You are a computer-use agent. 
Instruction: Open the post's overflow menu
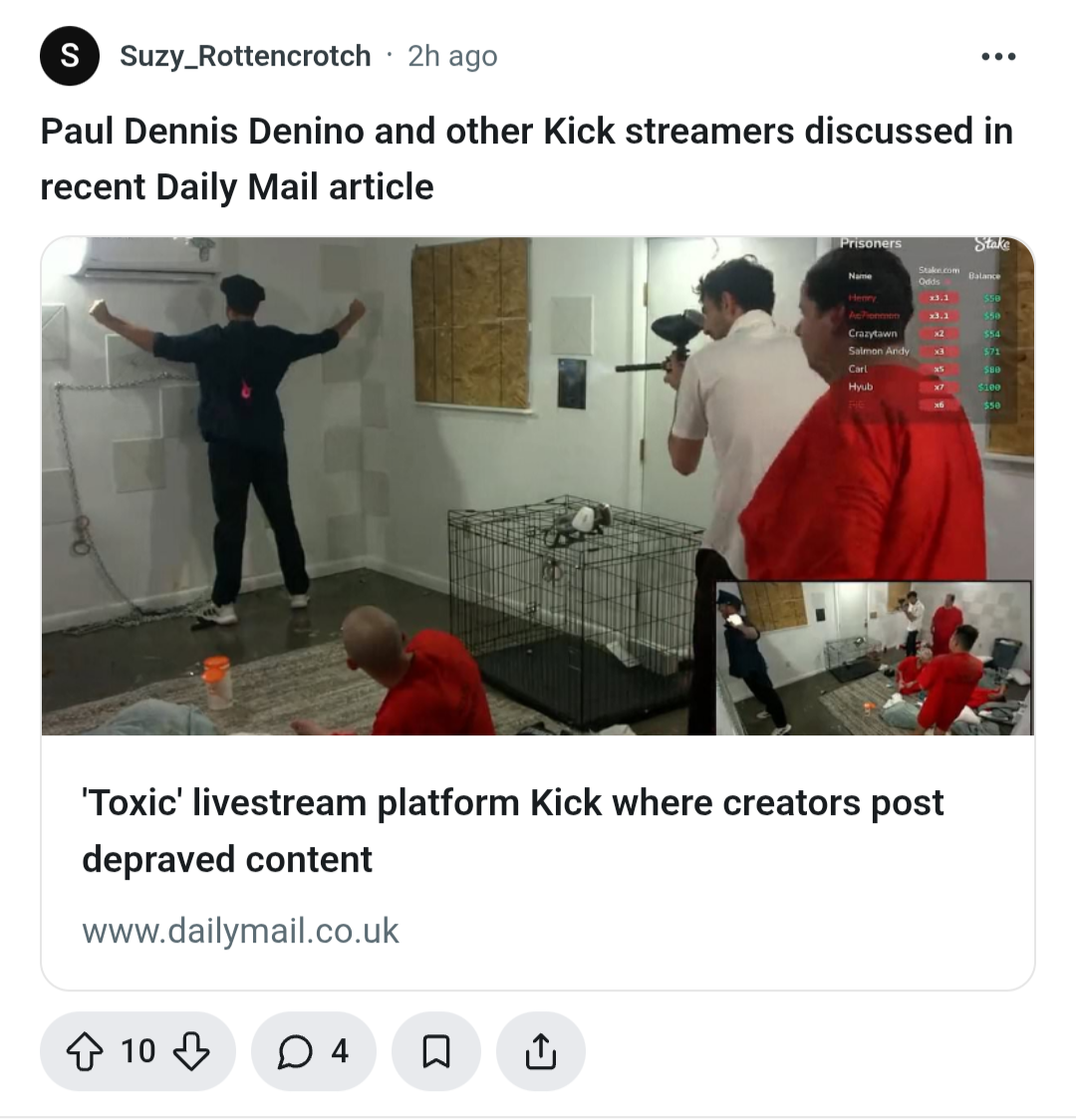pos(997,57)
